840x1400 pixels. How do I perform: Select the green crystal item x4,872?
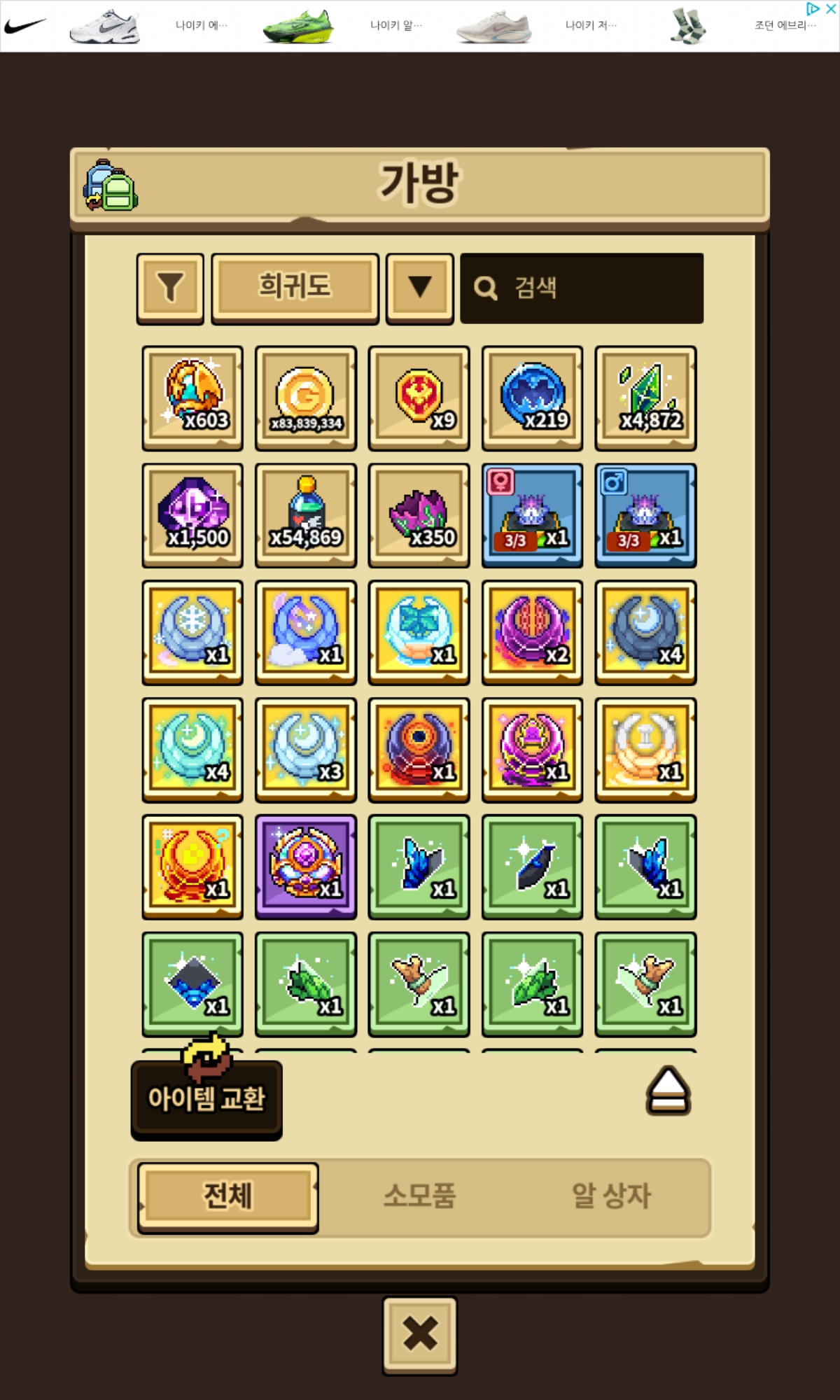point(645,398)
